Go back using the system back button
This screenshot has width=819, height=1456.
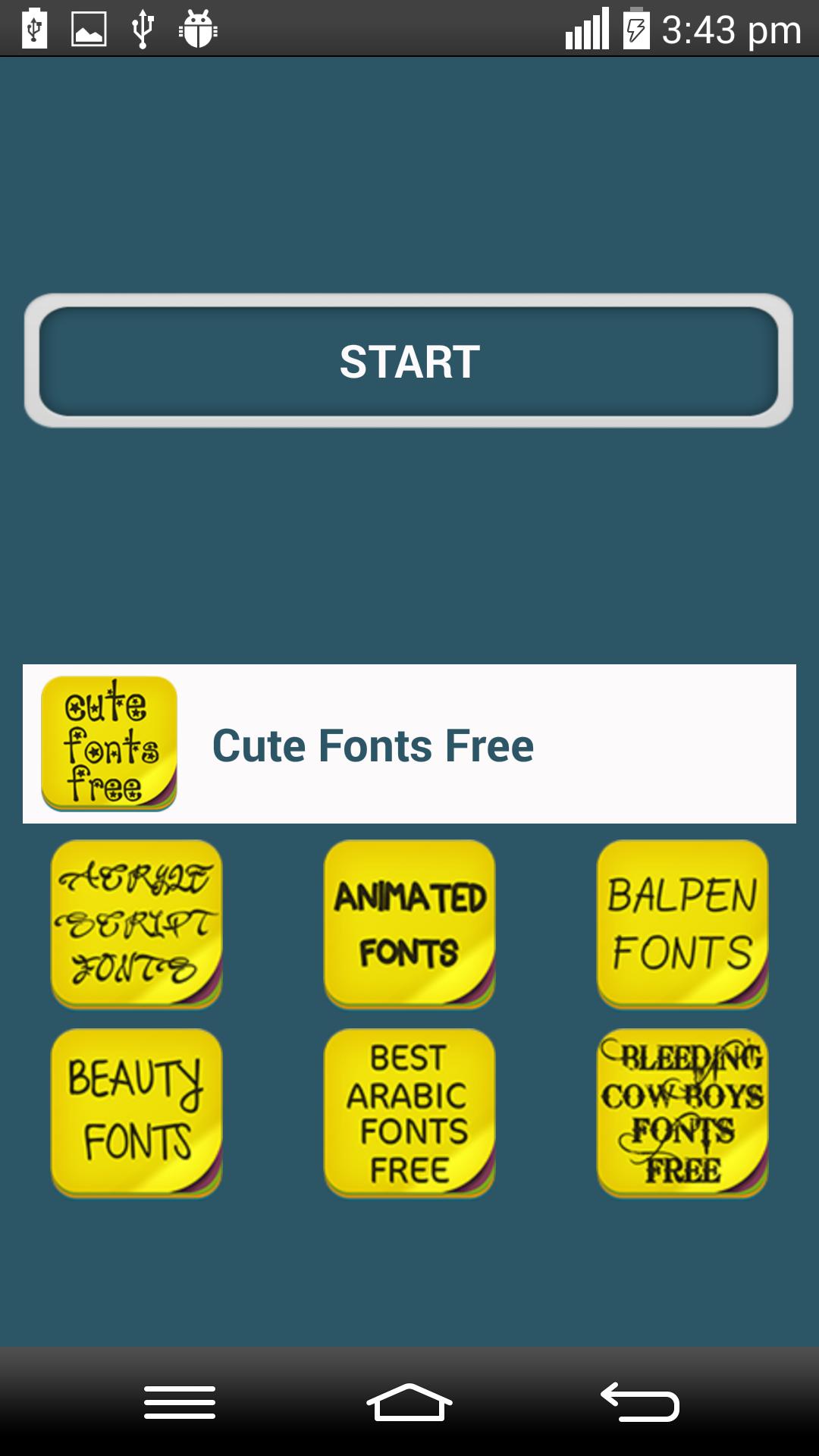click(x=641, y=1402)
